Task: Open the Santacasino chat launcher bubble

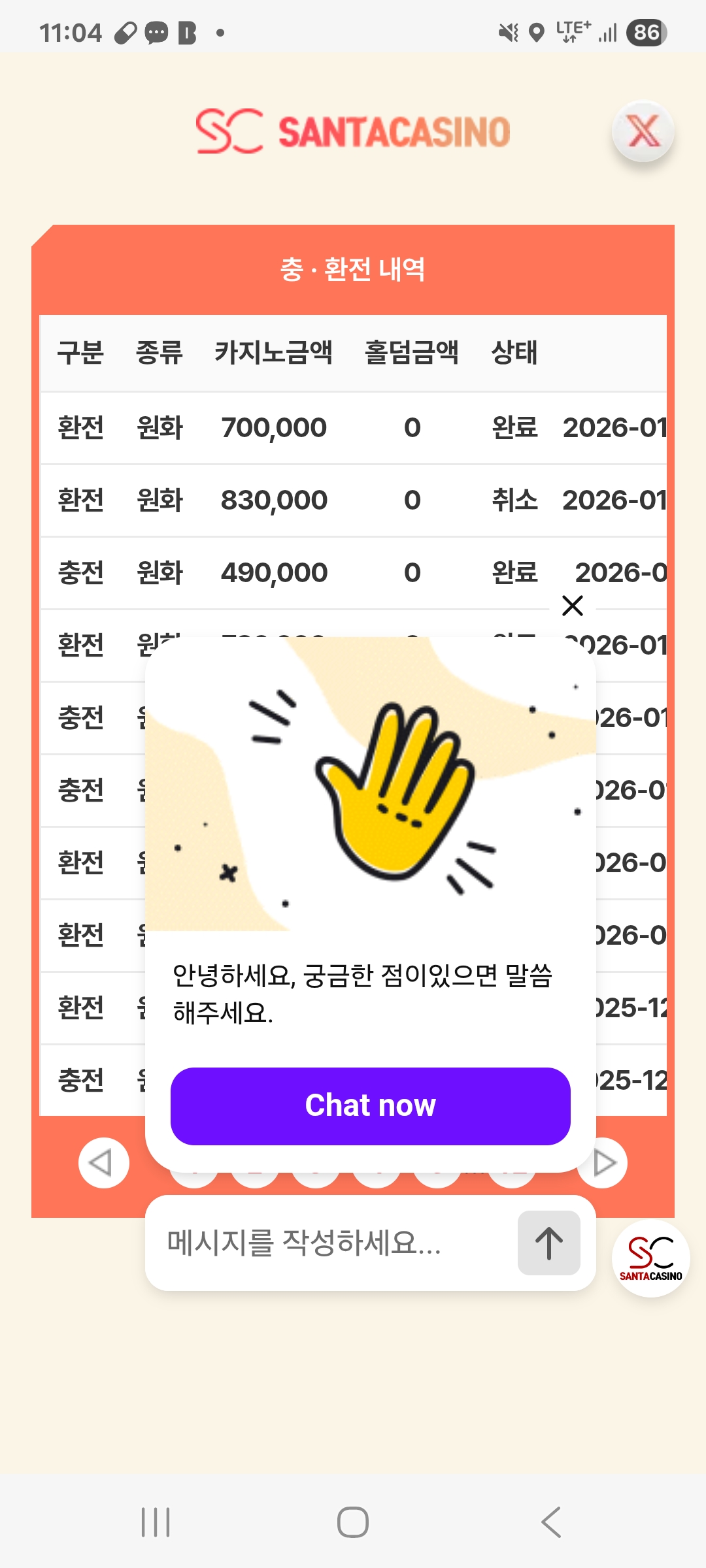Action: 650,1258
